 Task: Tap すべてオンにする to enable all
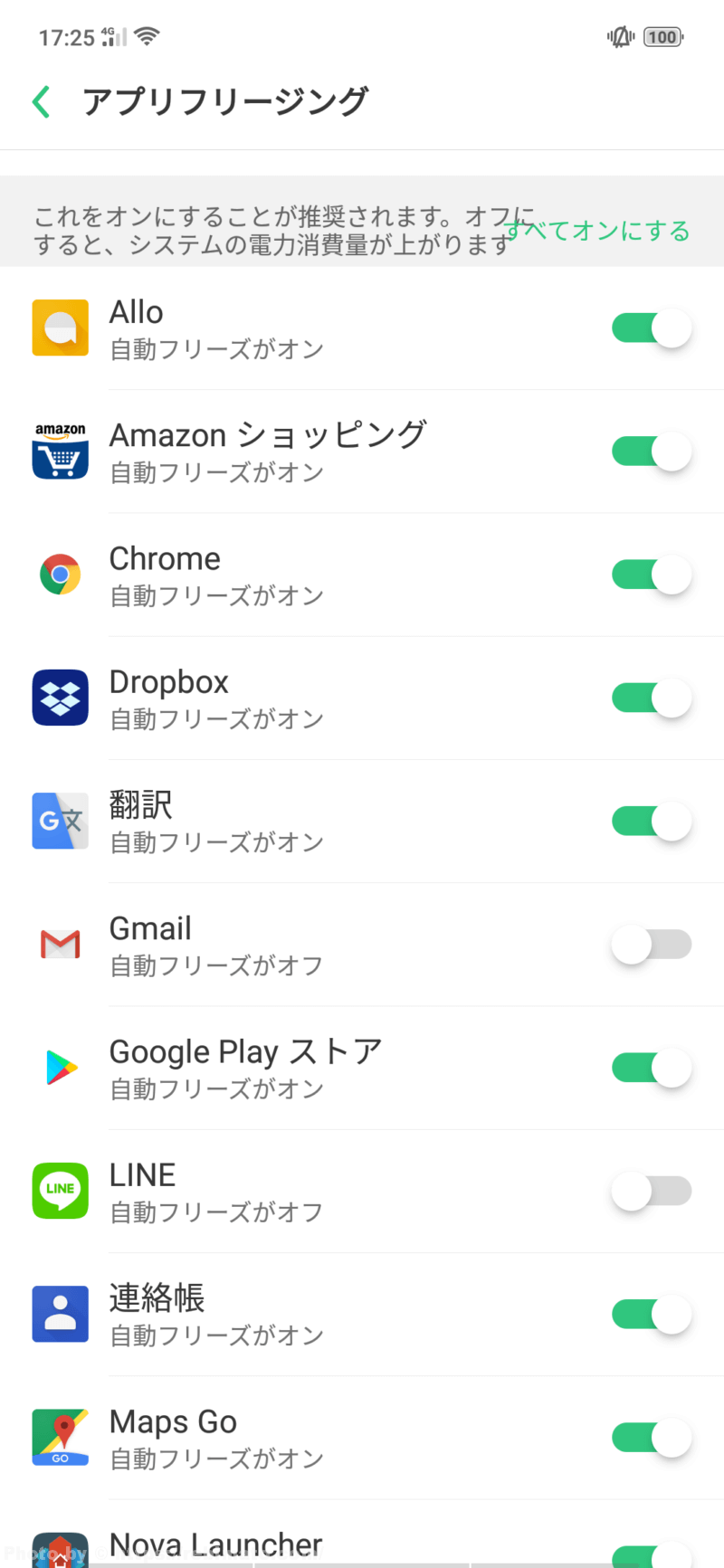(x=596, y=231)
